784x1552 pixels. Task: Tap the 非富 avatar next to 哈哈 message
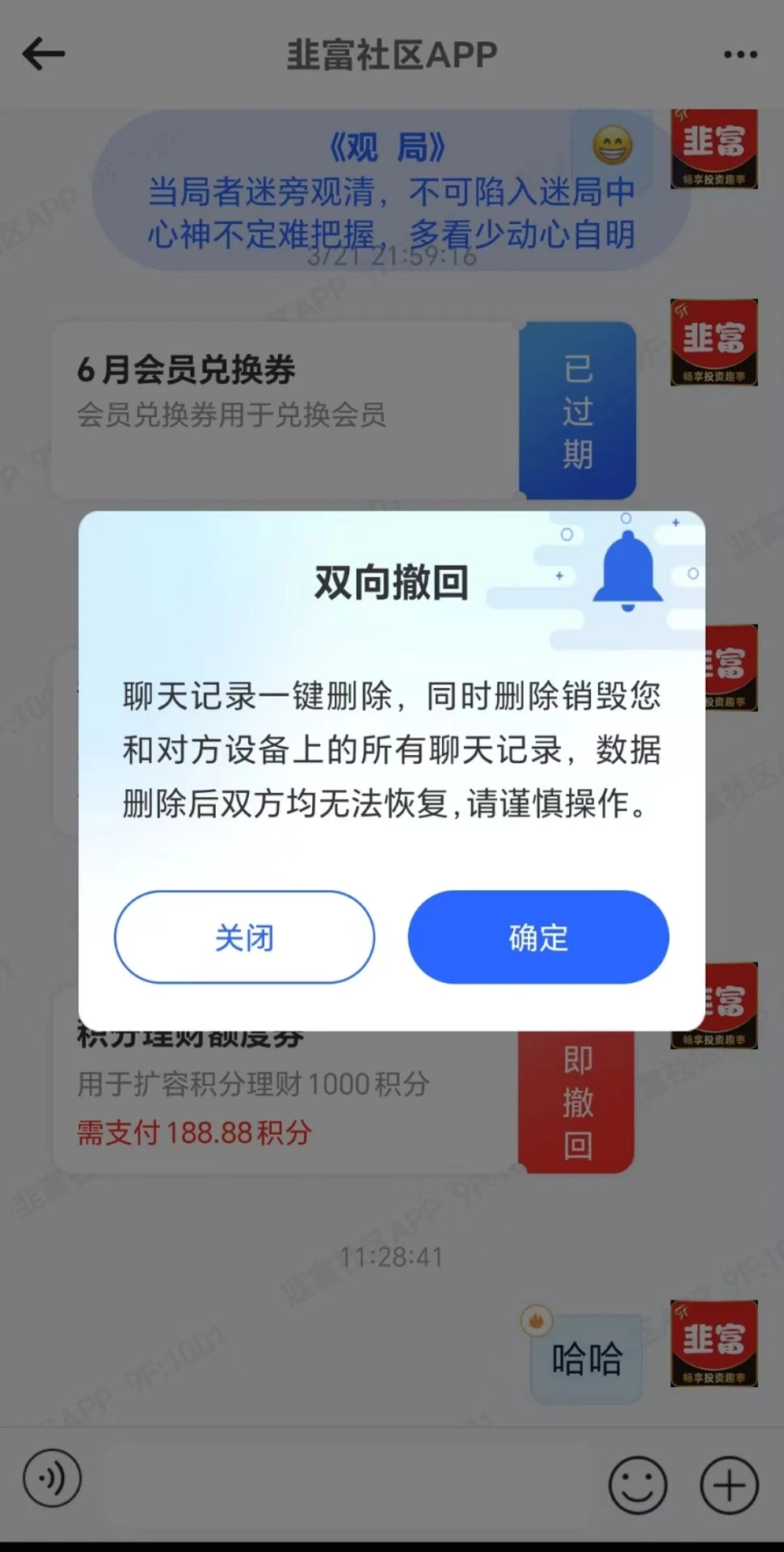point(714,1344)
